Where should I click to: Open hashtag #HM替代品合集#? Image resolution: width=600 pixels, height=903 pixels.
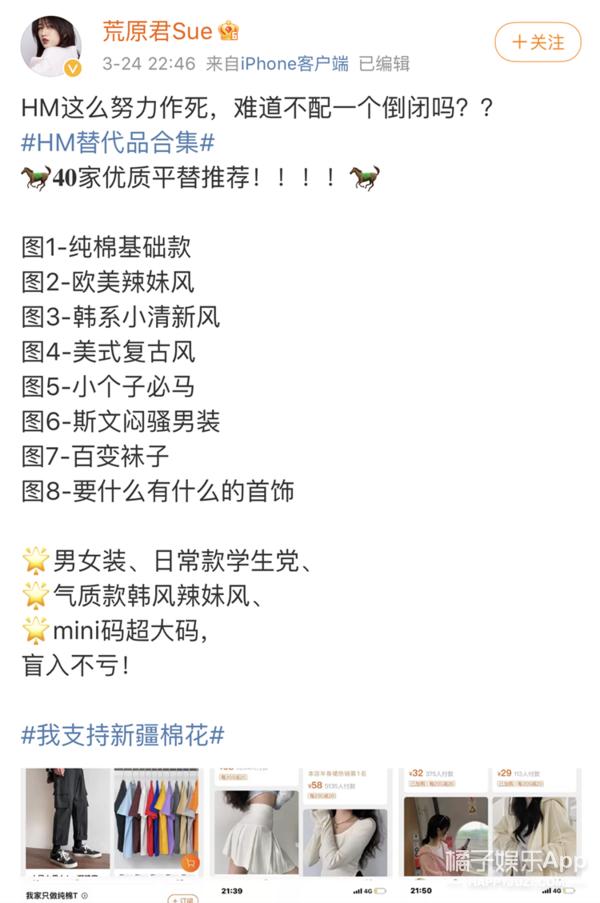pyautogui.click(x=118, y=142)
